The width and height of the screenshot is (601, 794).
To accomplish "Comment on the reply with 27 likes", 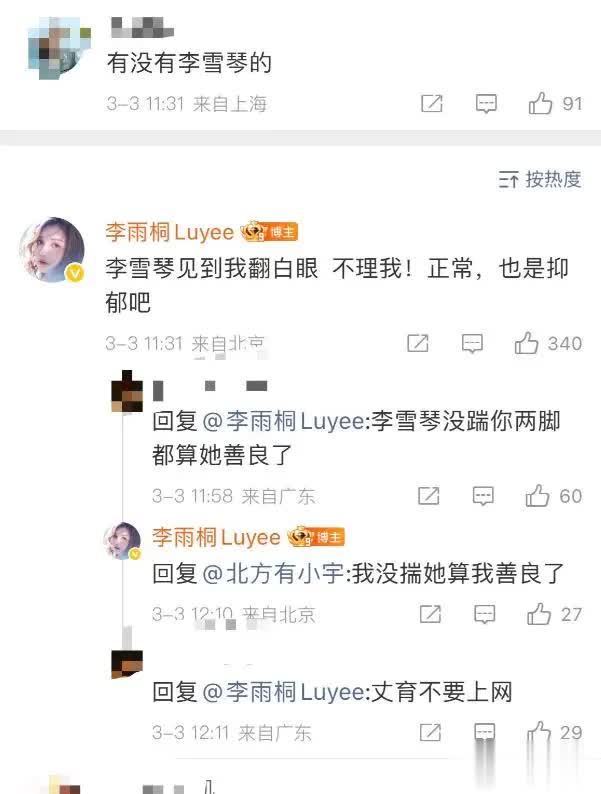I will coord(485,613).
